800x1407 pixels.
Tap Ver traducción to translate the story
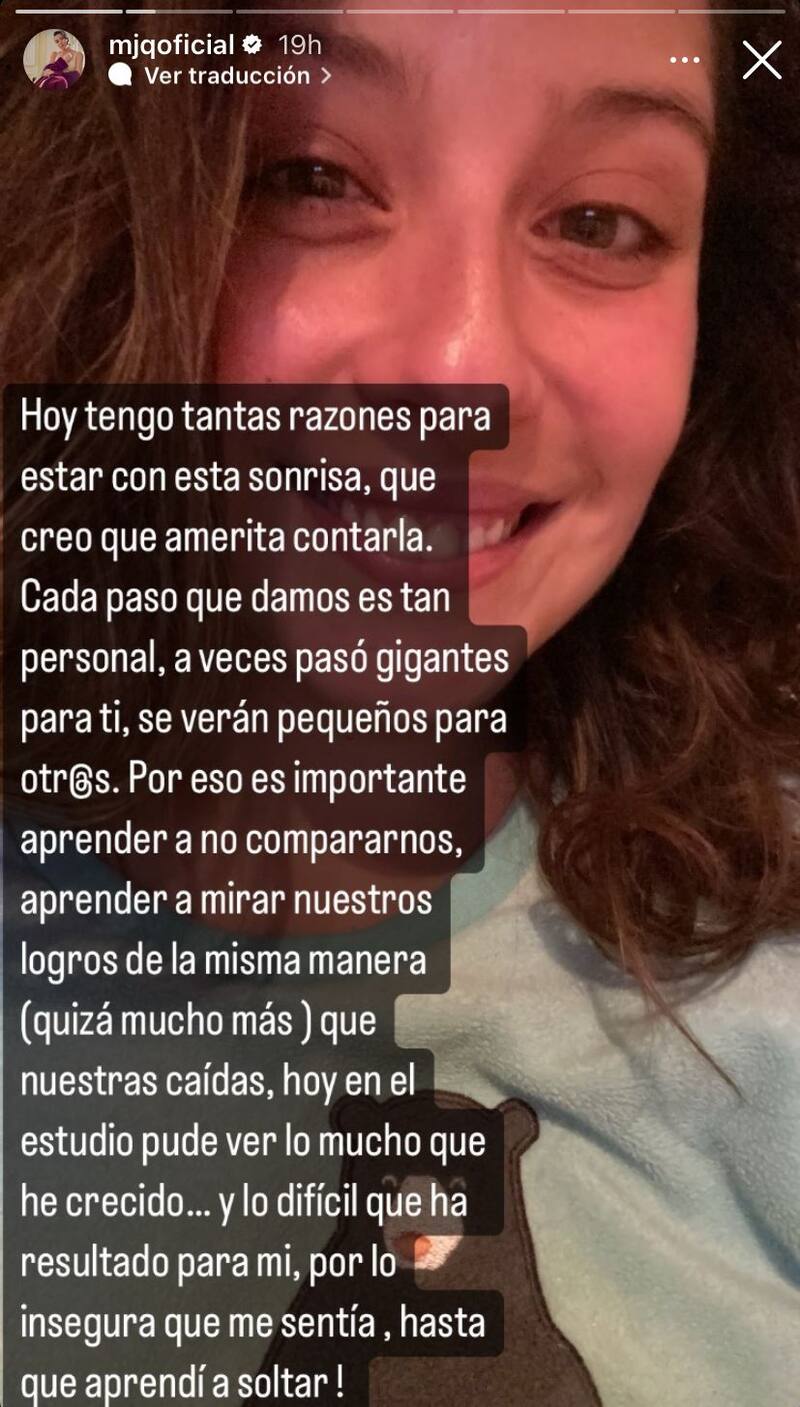[226, 75]
